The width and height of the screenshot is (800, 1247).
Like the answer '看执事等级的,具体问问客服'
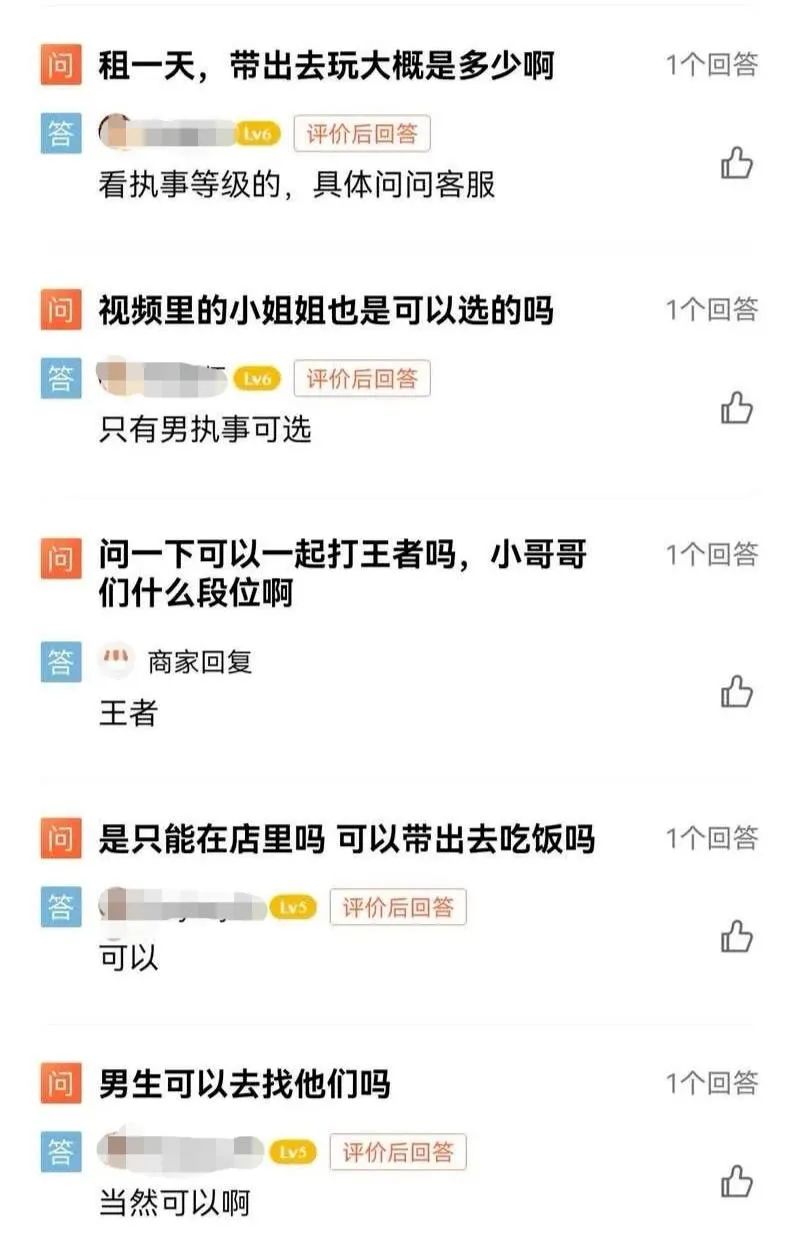pos(737,162)
